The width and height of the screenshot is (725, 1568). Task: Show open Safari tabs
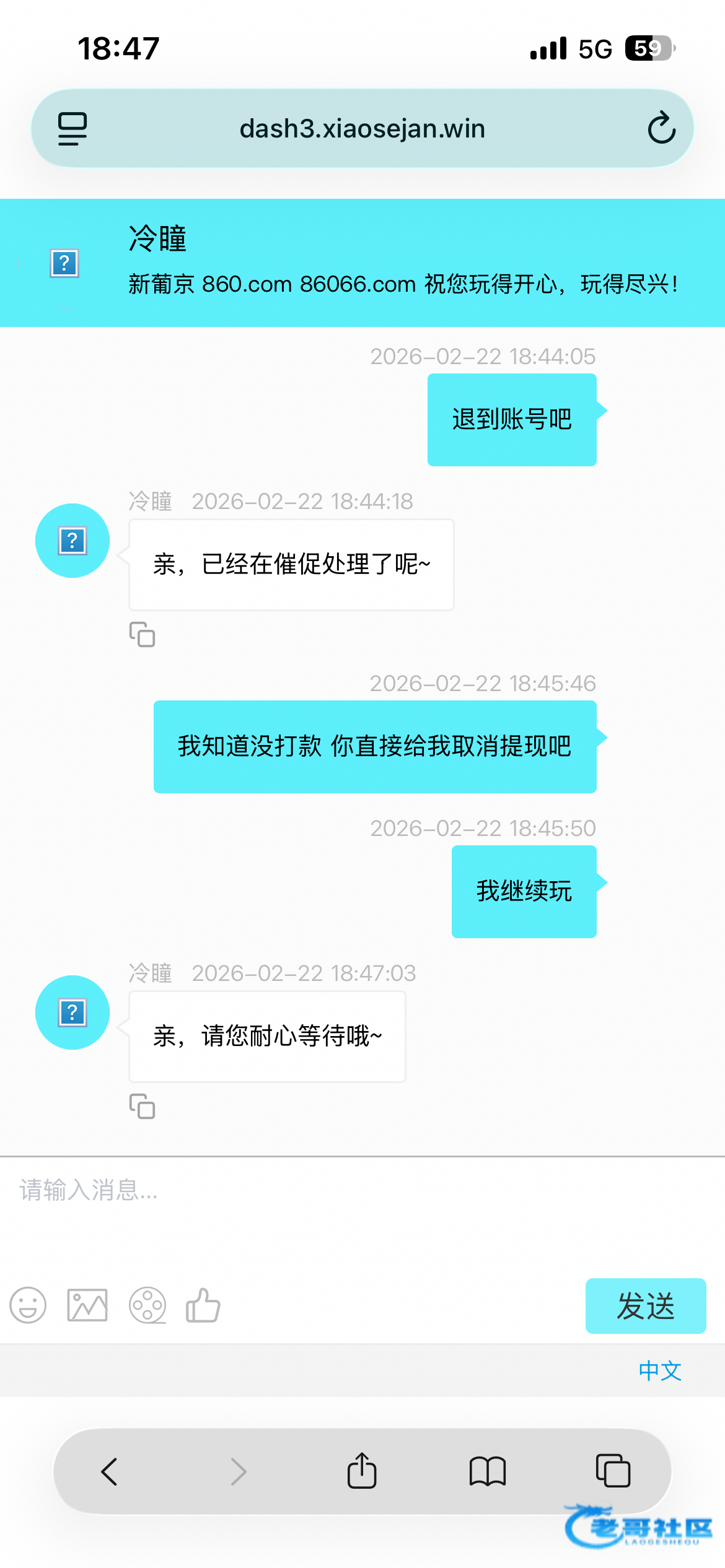[x=613, y=1471]
